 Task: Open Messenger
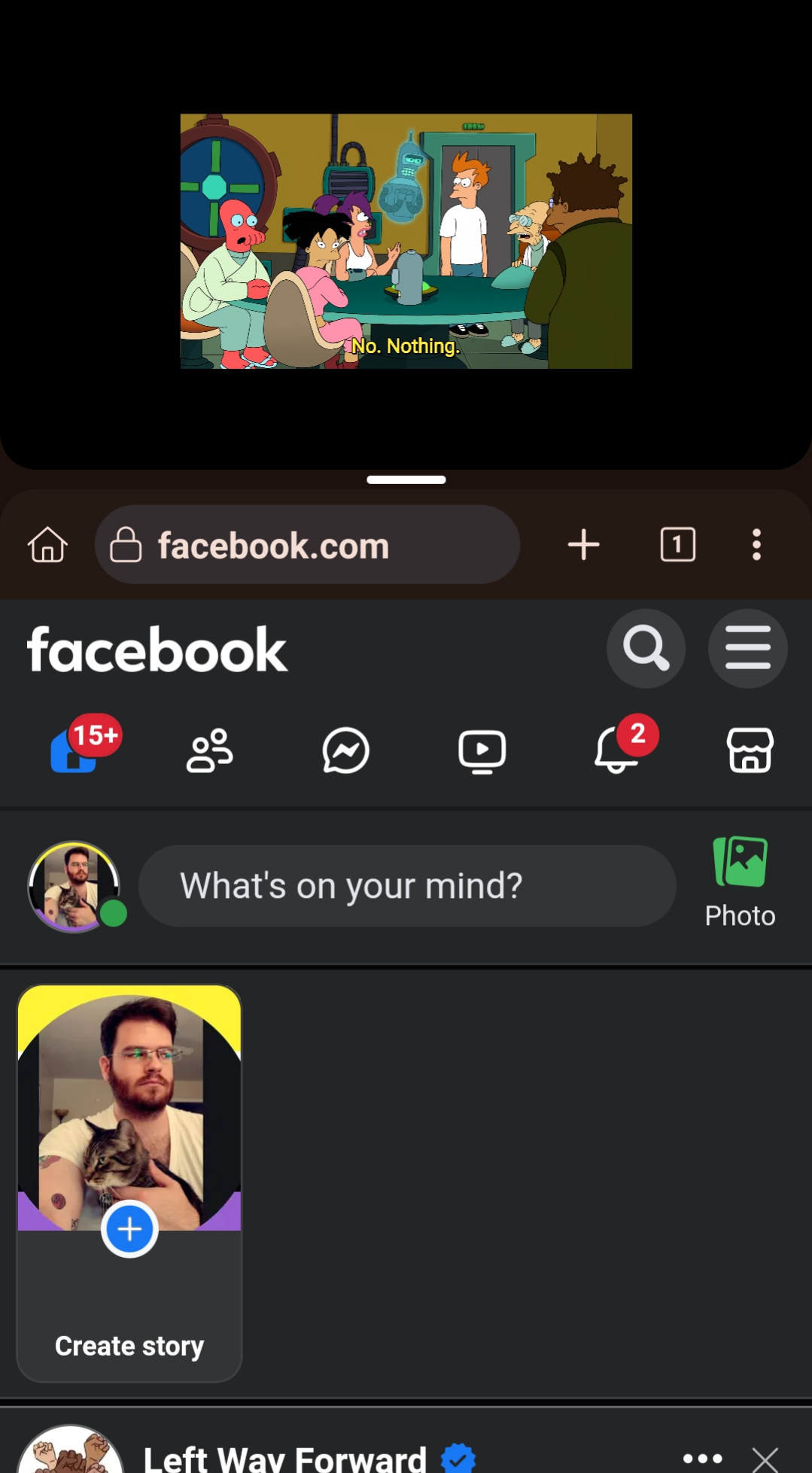345,750
